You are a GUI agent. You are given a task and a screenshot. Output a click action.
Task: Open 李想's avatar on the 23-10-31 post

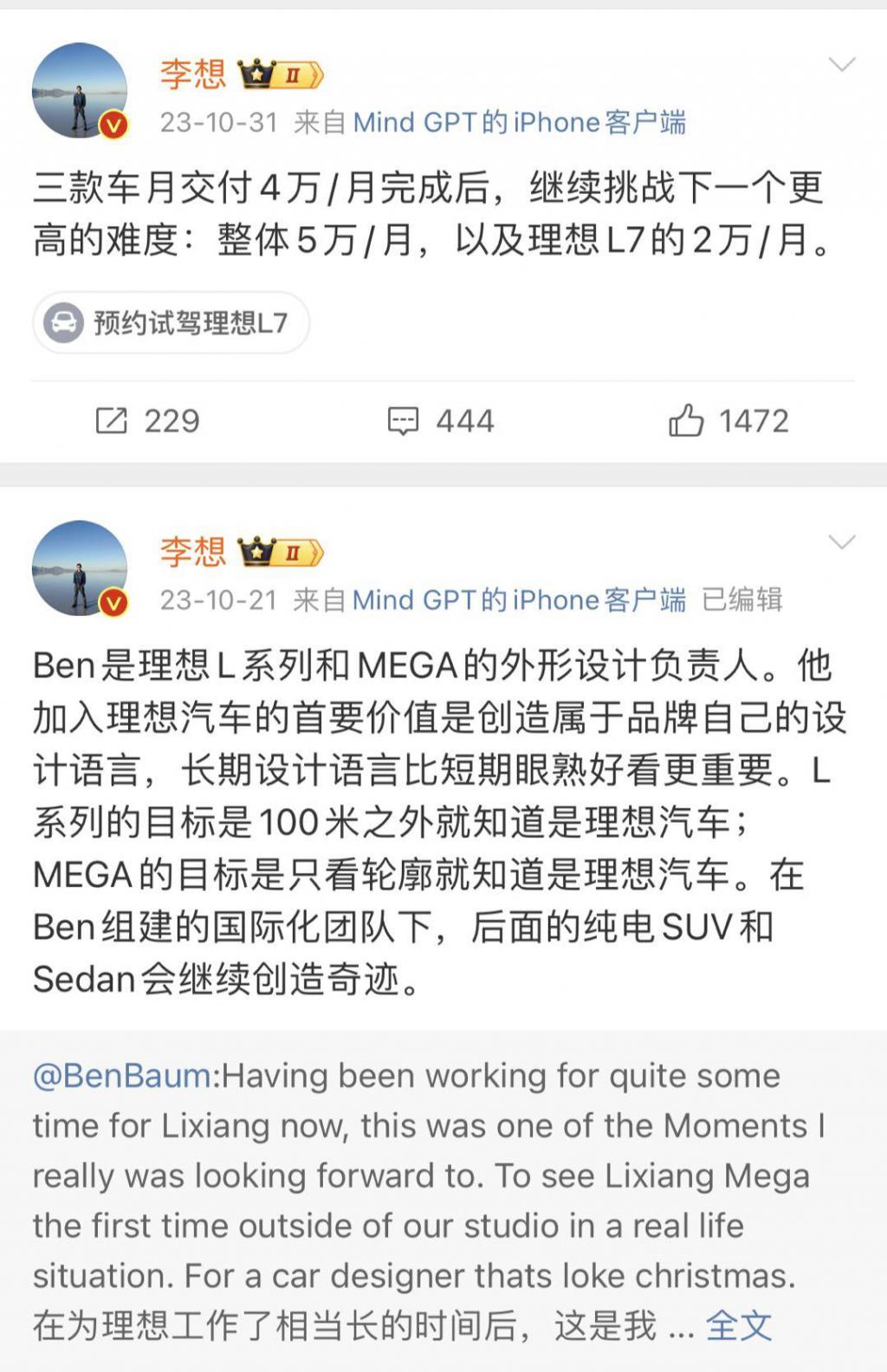(80, 90)
